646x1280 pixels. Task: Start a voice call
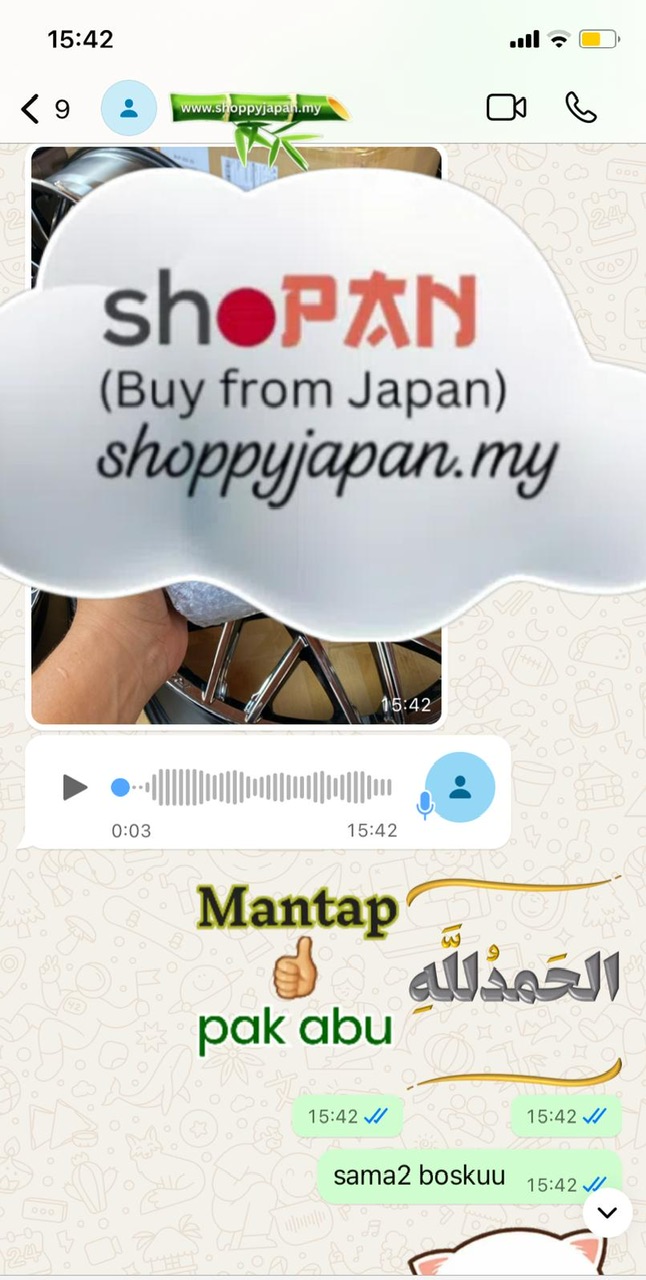click(581, 107)
